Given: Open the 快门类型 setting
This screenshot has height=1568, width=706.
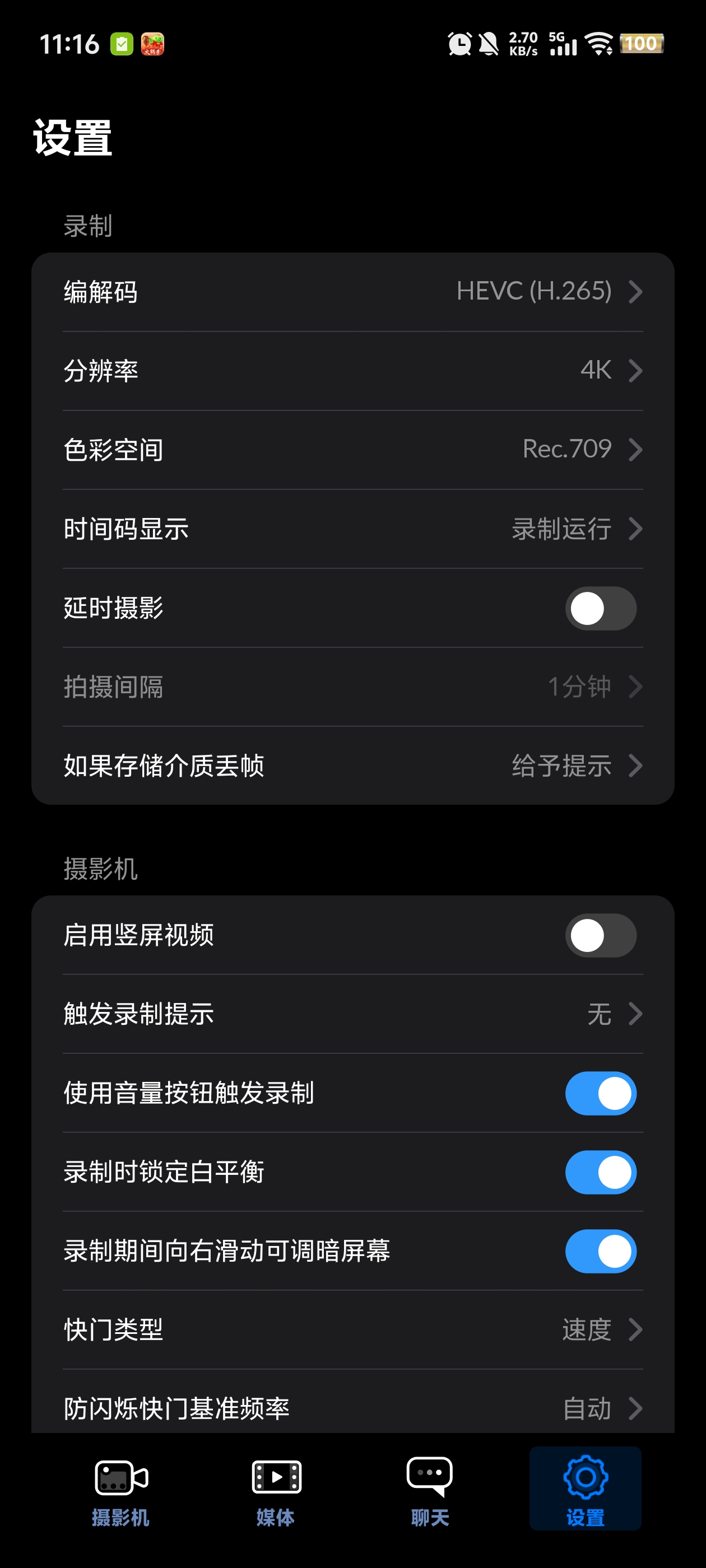Looking at the screenshot, I should pos(352,1329).
